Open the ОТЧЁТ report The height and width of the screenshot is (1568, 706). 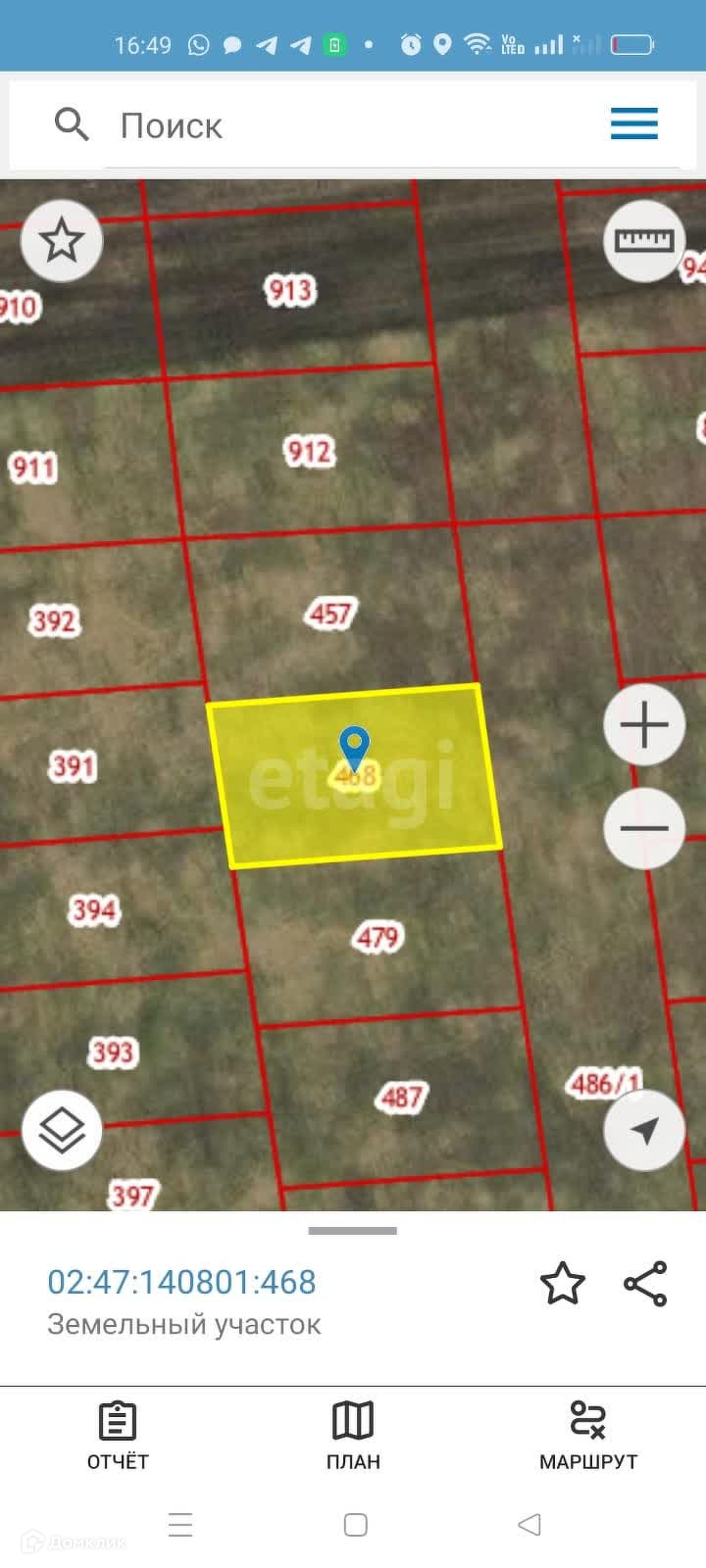coord(118,1435)
